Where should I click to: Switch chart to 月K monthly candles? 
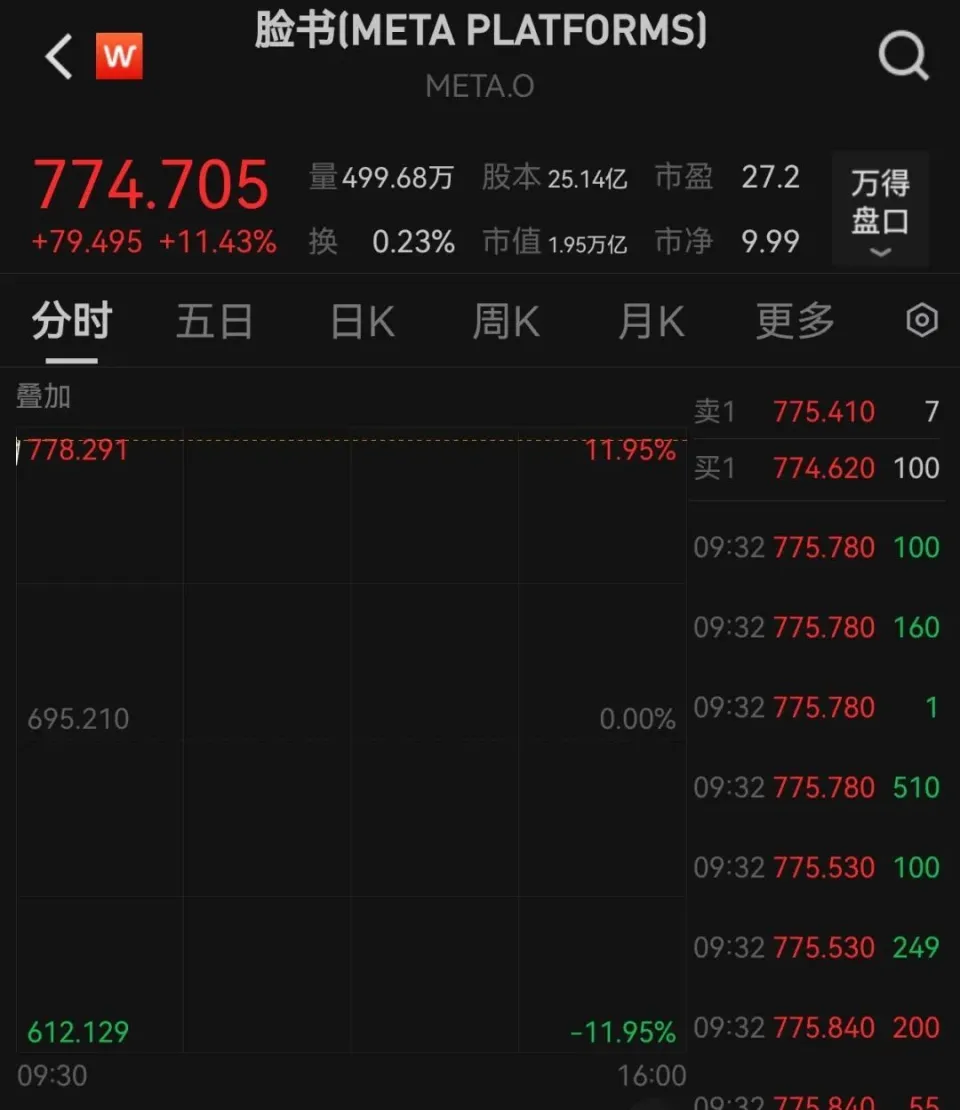coord(649,320)
